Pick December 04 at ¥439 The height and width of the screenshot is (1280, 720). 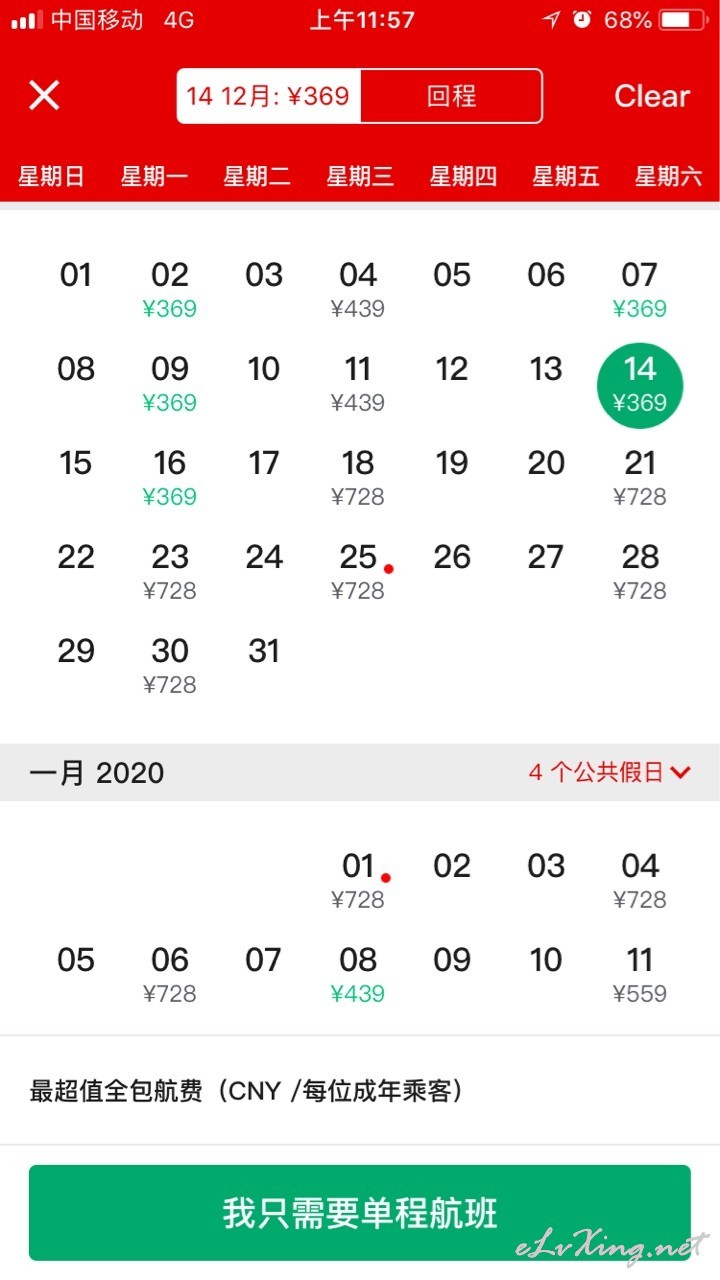tap(358, 289)
